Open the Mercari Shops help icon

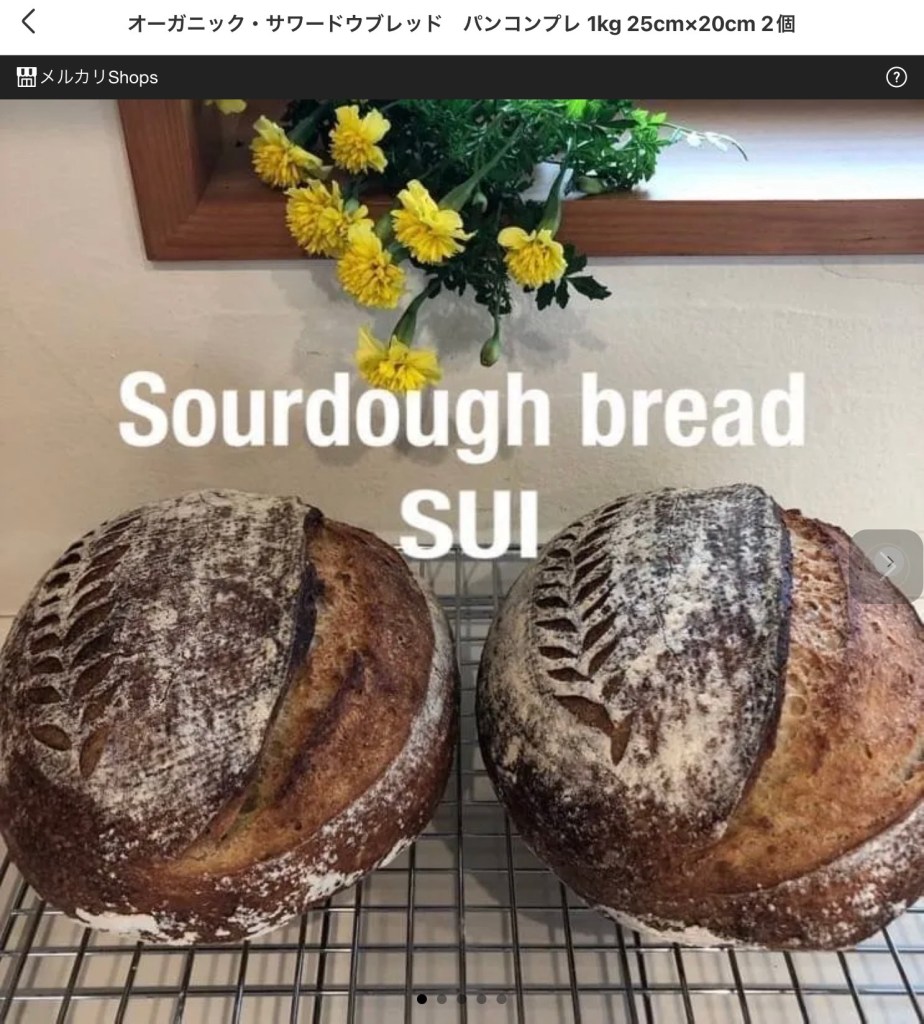pyautogui.click(x=896, y=77)
